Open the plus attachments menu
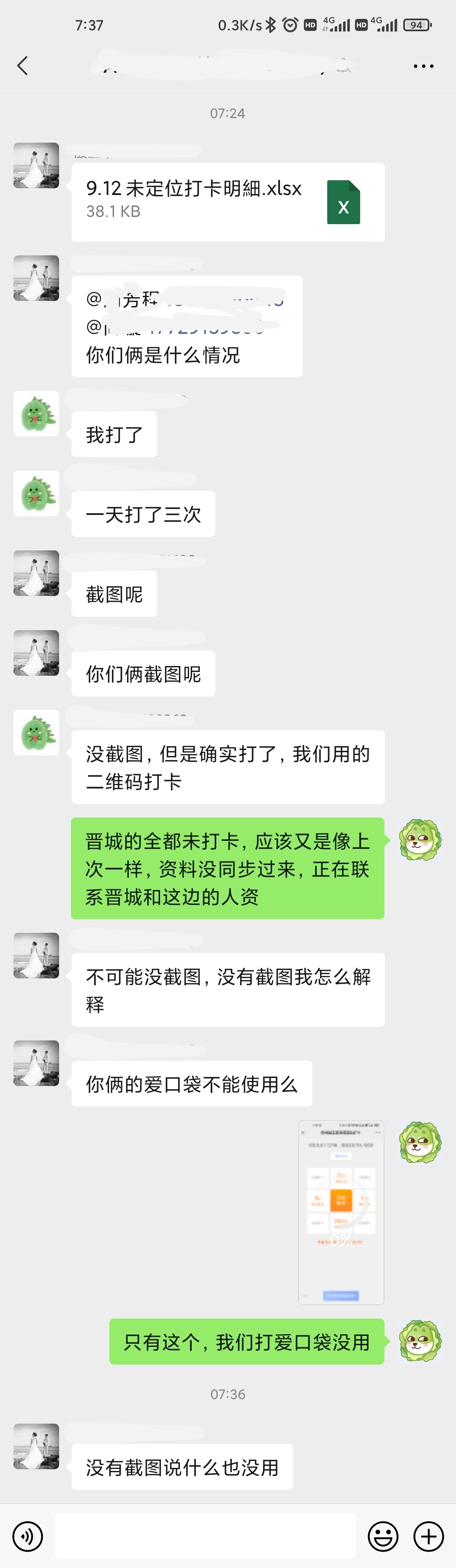Screen dimensions: 456x1568 point(428,1536)
